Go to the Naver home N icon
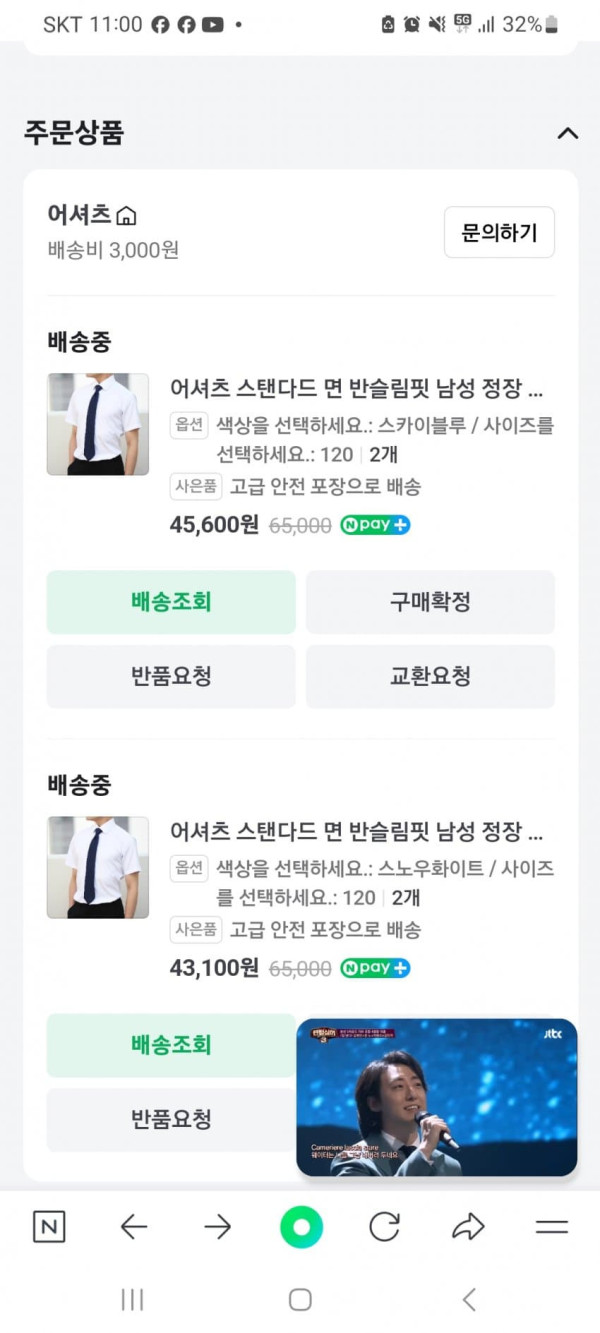 coord(49,1227)
